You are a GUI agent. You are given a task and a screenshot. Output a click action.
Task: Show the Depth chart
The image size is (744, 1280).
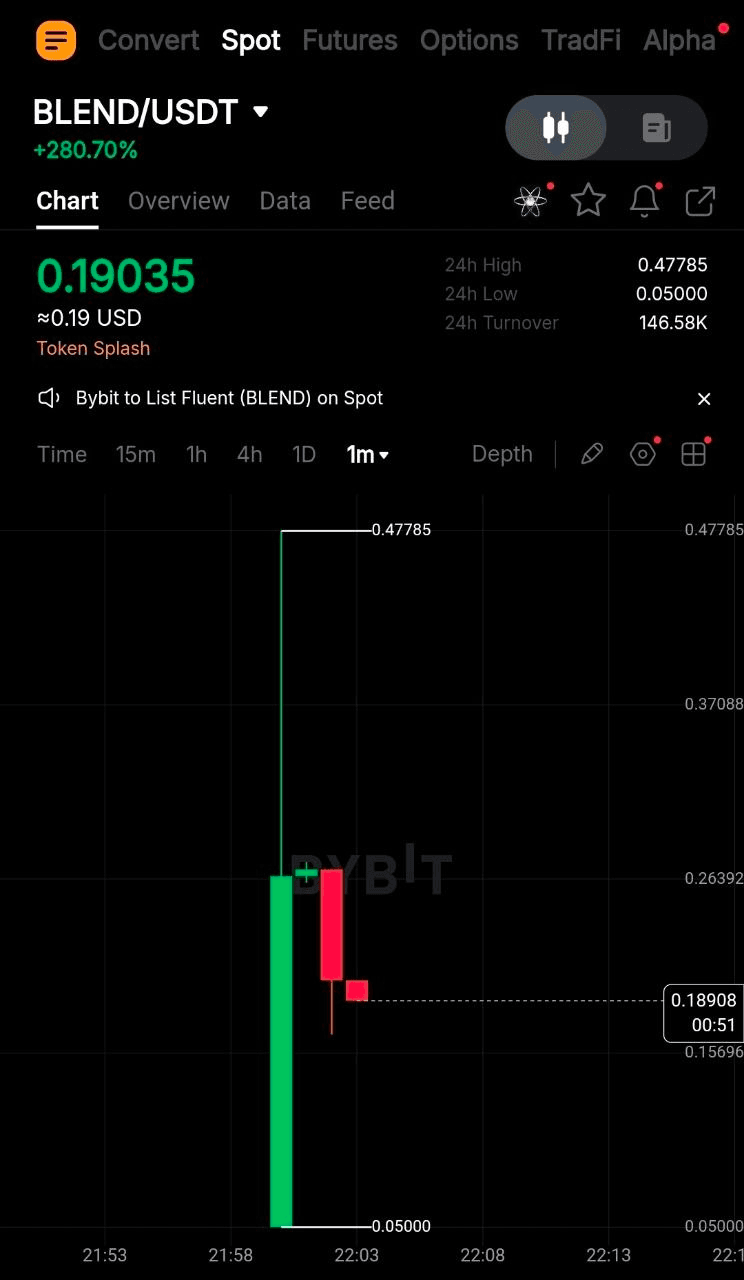(x=502, y=455)
